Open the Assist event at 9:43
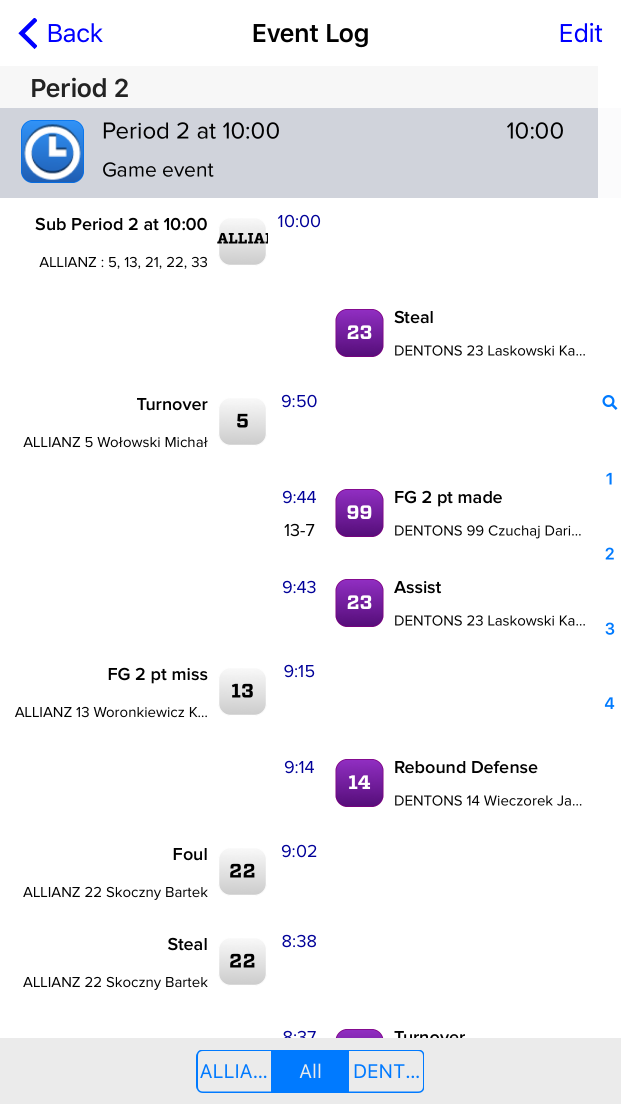The width and height of the screenshot is (621, 1104). tap(460, 603)
